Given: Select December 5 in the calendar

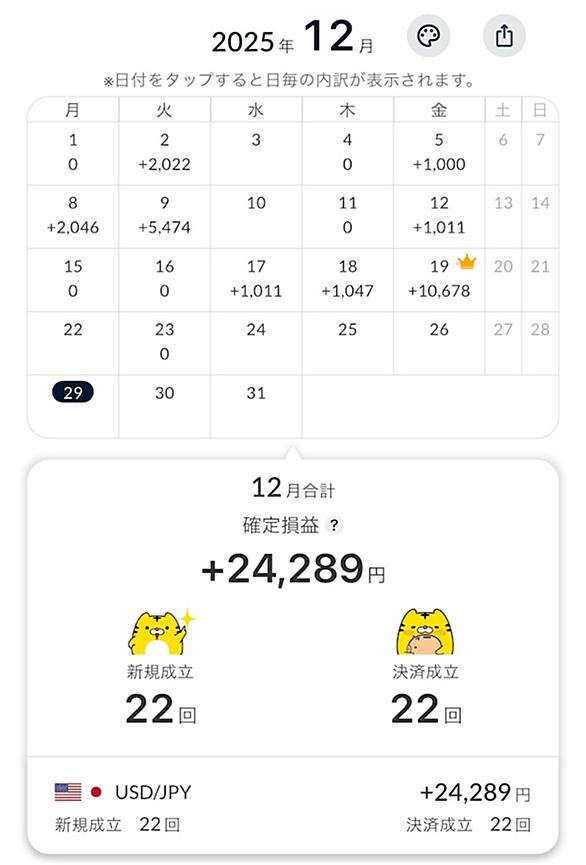Looking at the screenshot, I should [439, 153].
